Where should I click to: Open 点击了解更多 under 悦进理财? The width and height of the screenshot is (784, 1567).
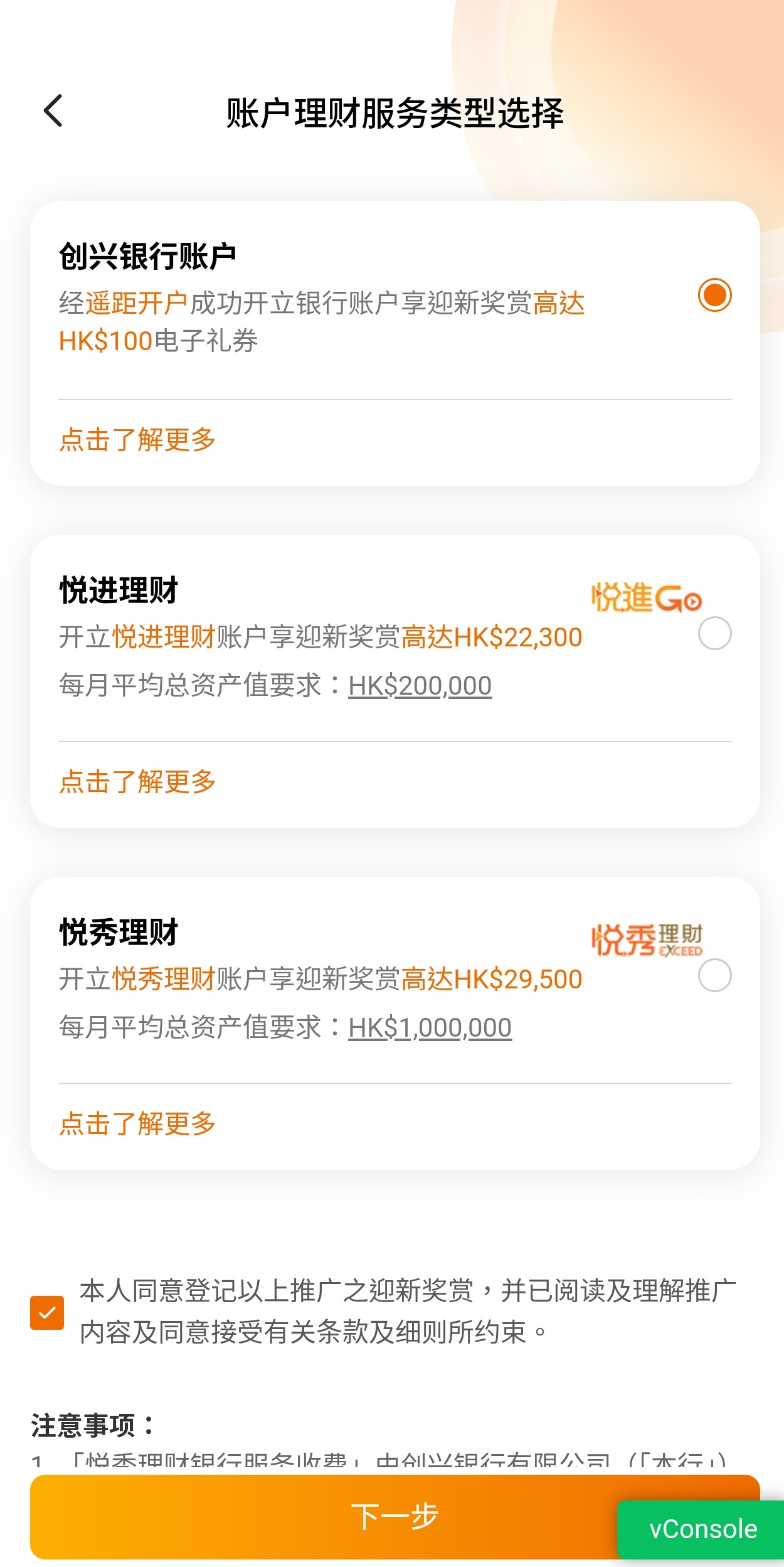[137, 781]
